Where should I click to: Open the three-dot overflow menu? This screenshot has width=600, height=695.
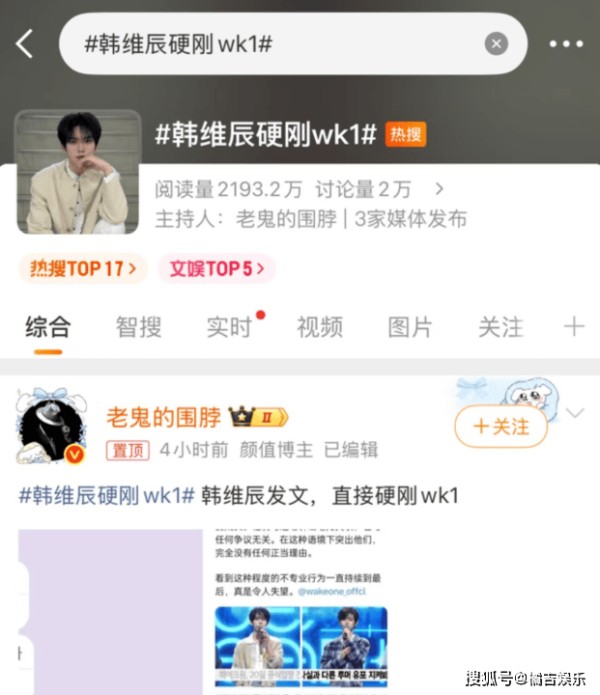pyautogui.click(x=566, y=44)
